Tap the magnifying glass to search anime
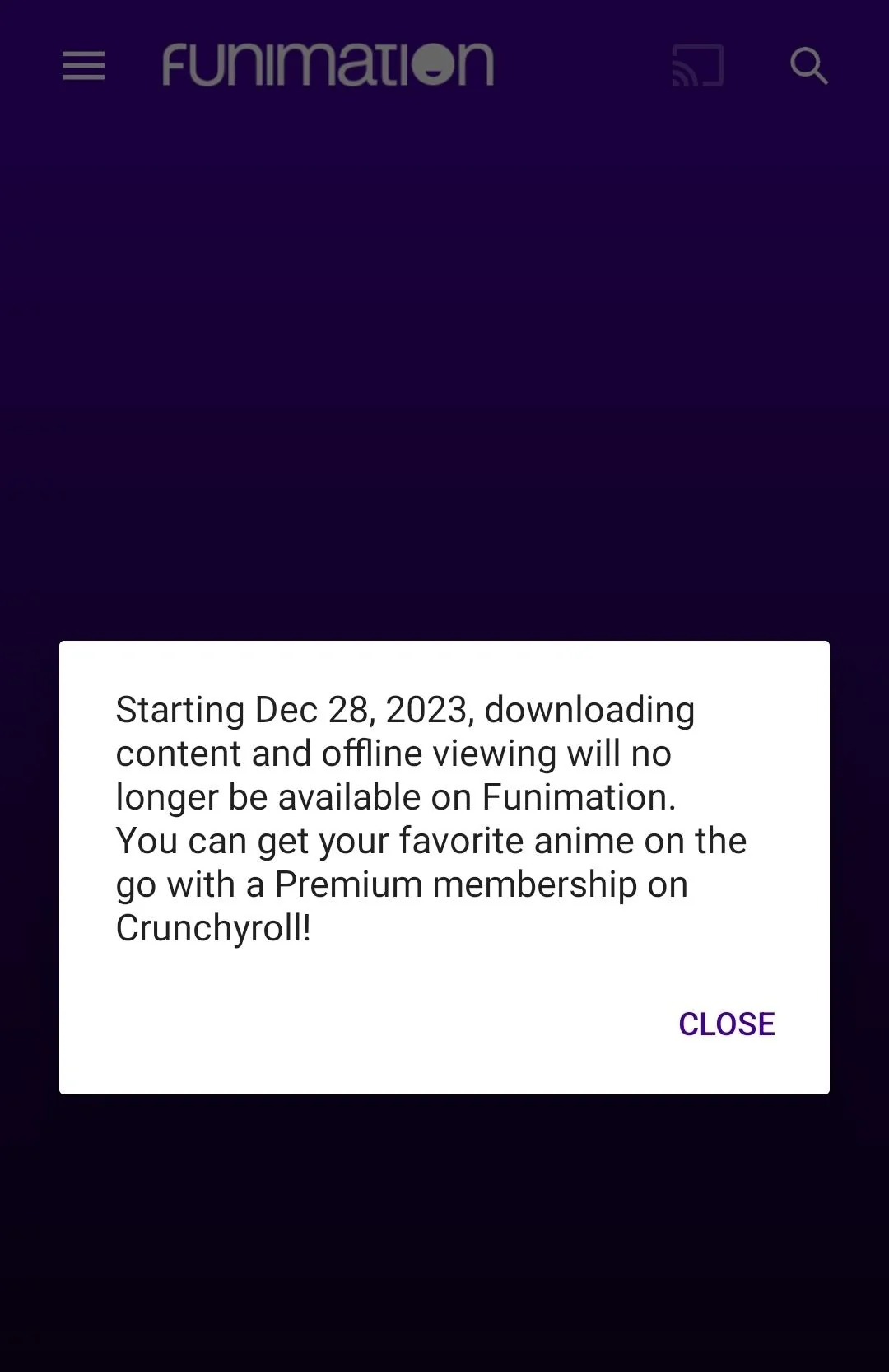This screenshot has height=1372, width=889. [809, 66]
